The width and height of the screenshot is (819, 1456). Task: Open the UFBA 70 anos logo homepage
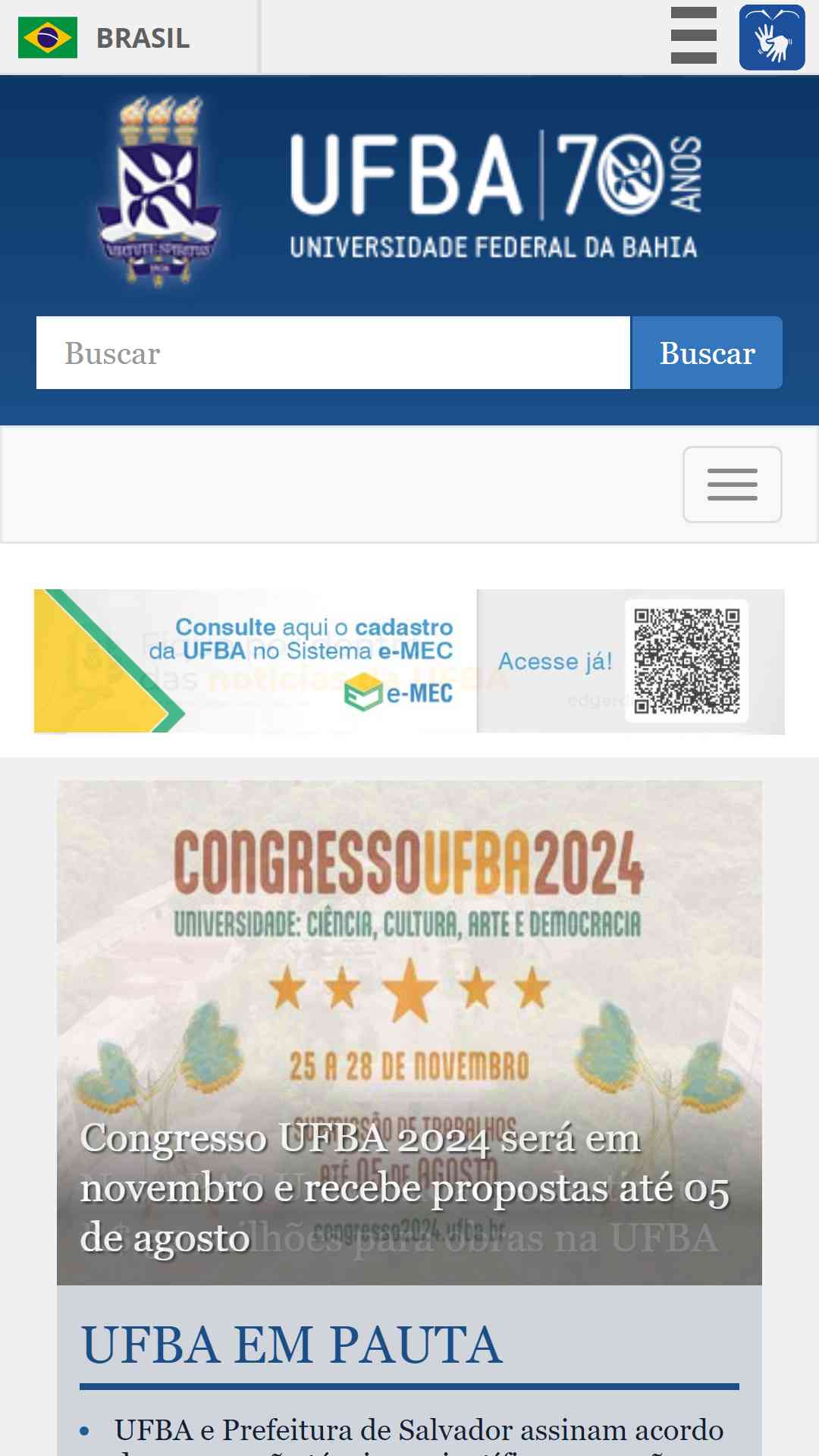coord(400,190)
